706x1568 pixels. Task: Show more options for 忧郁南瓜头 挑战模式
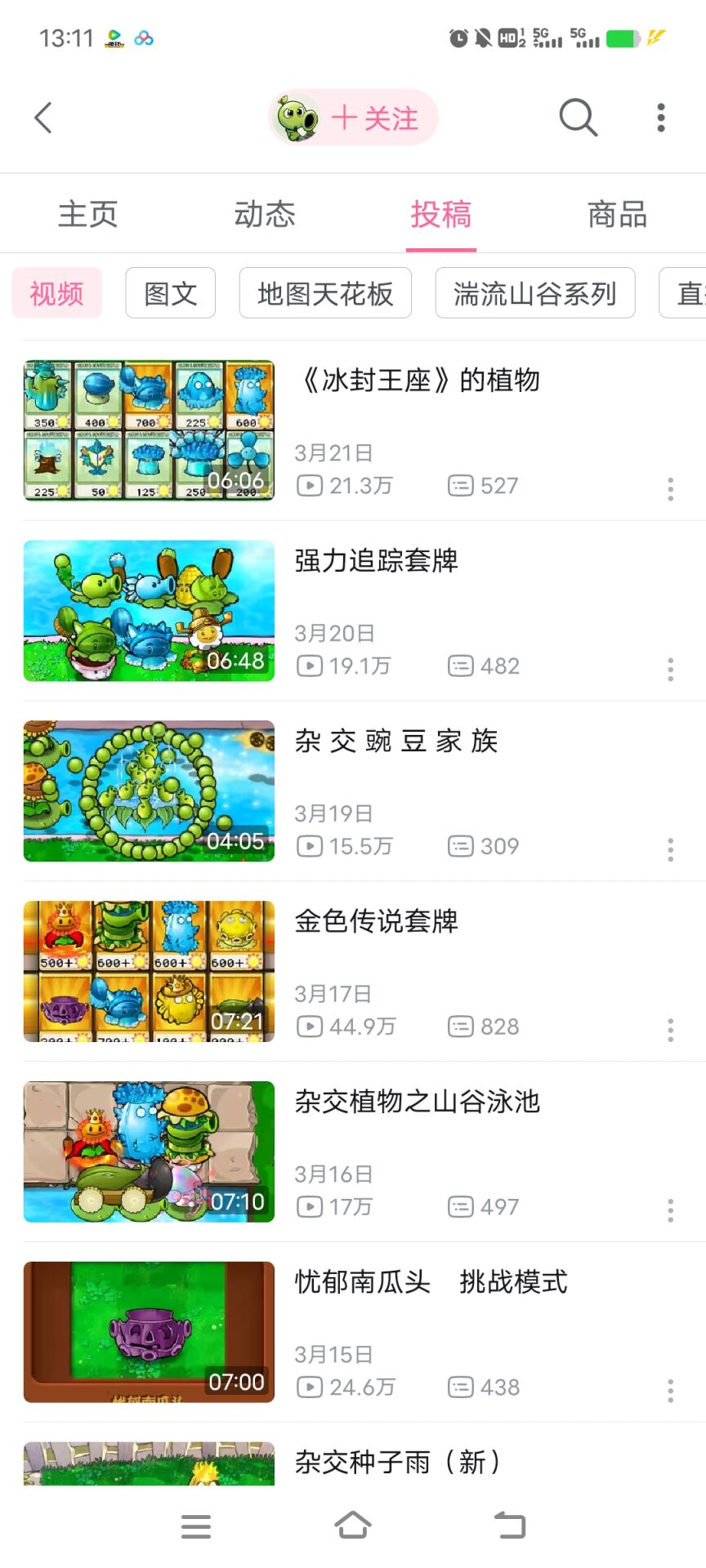coord(670,1391)
